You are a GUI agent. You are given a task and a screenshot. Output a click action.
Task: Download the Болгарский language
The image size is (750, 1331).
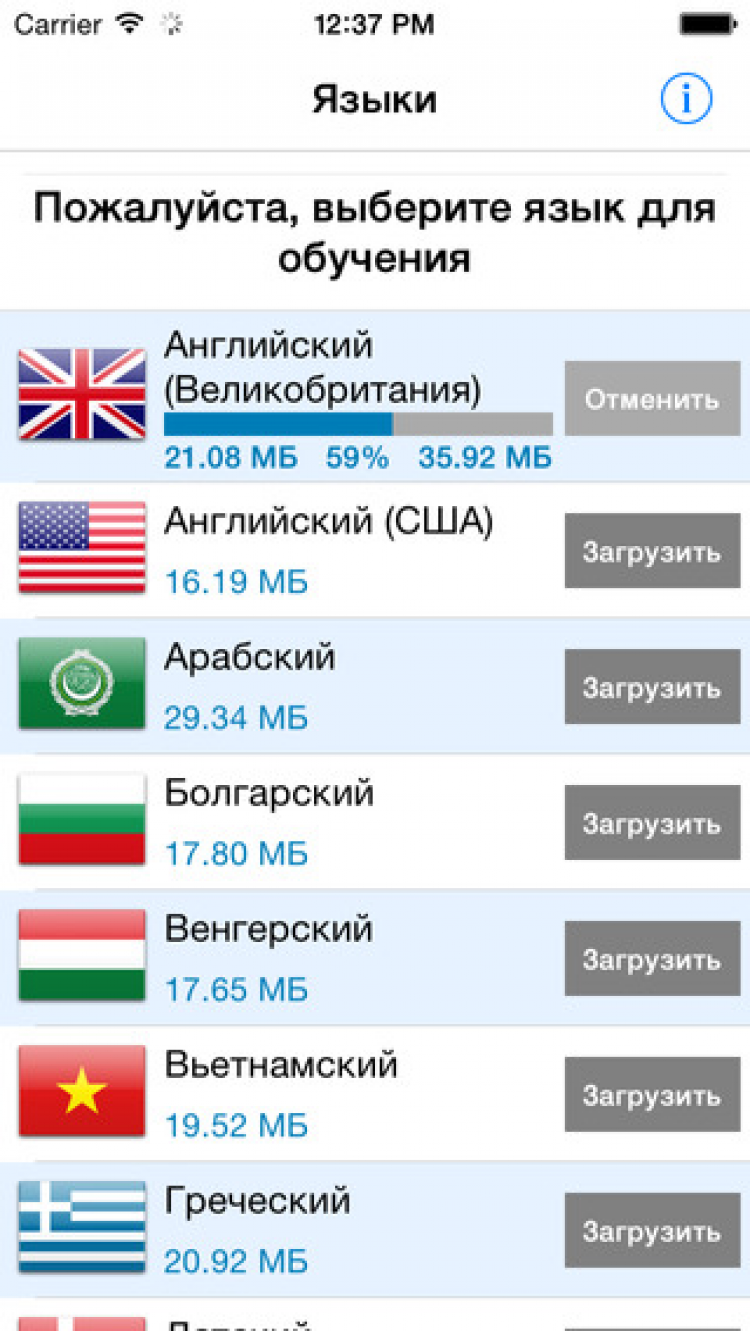651,823
